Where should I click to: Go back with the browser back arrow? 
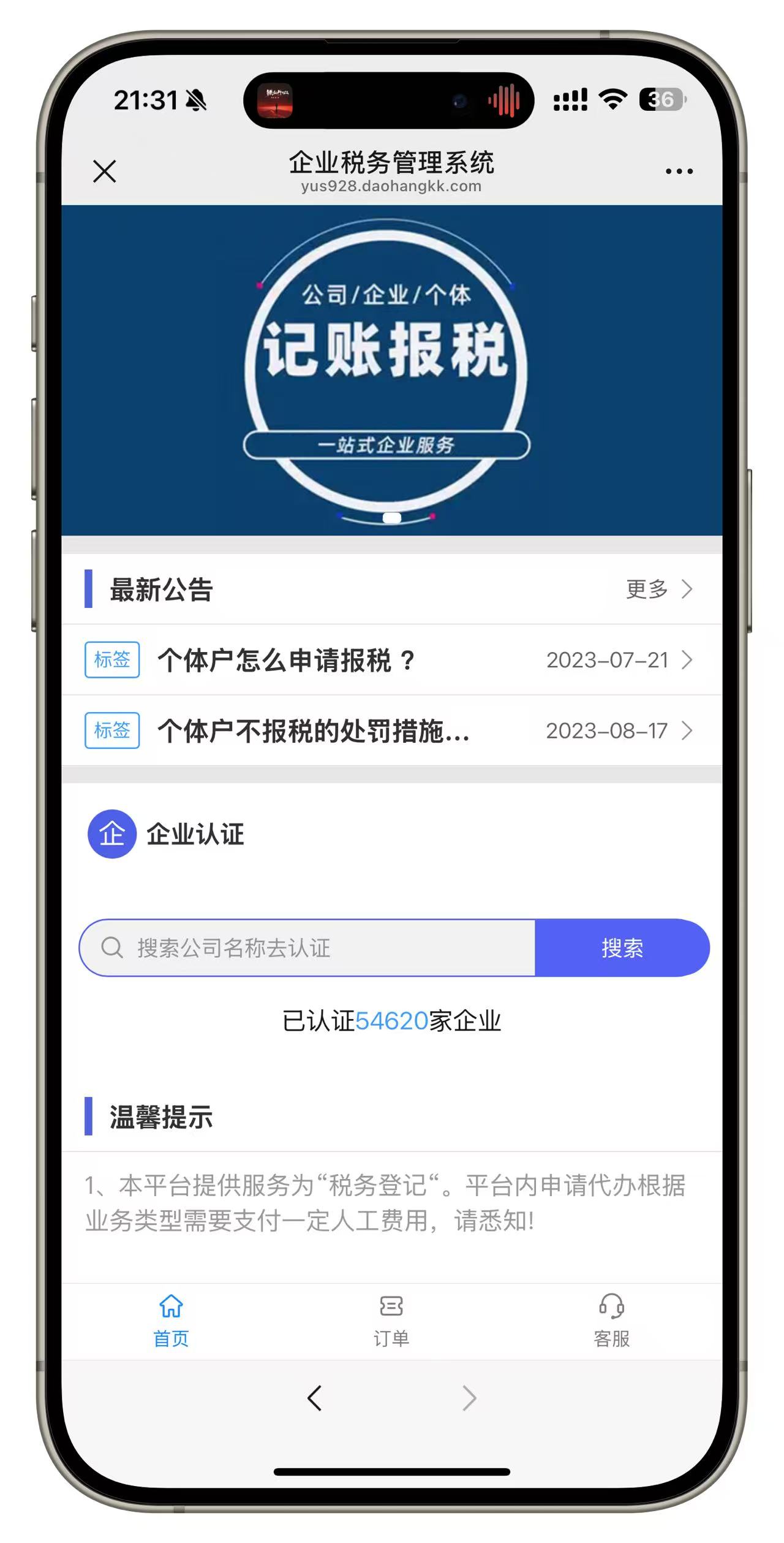coord(315,1398)
